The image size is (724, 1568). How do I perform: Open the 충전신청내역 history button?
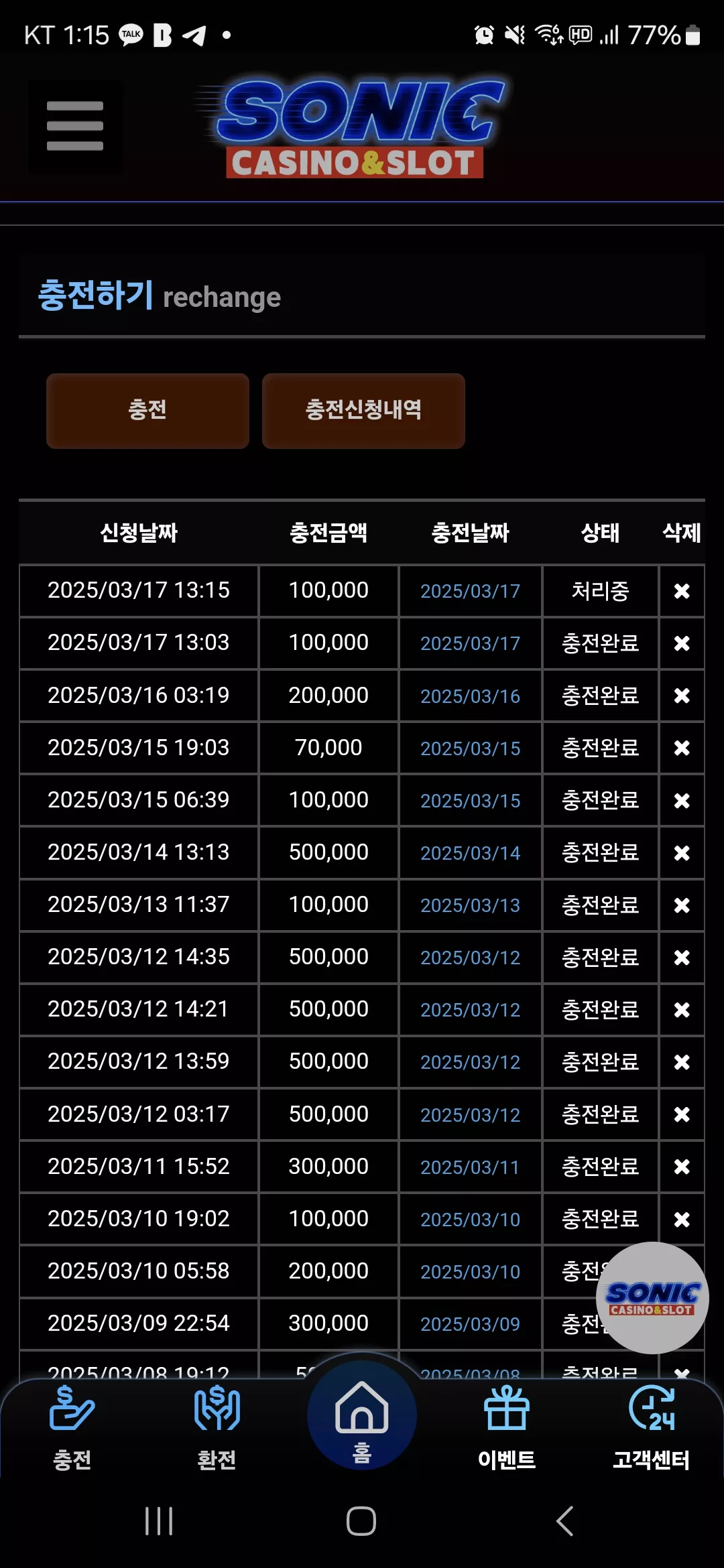(x=363, y=410)
